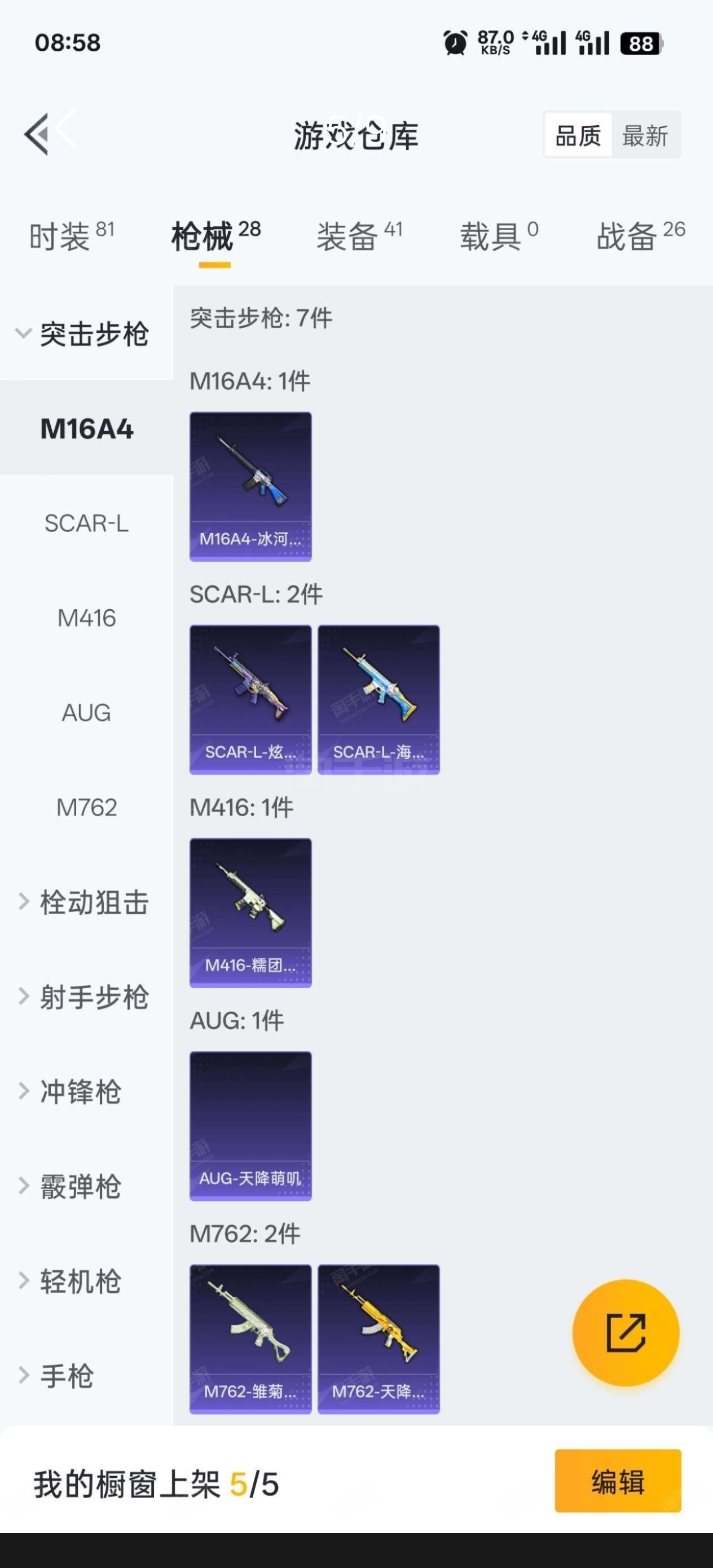Viewport: 713px width, 1568px height.
Task: Select AUG in the side list
Action: coord(86,713)
